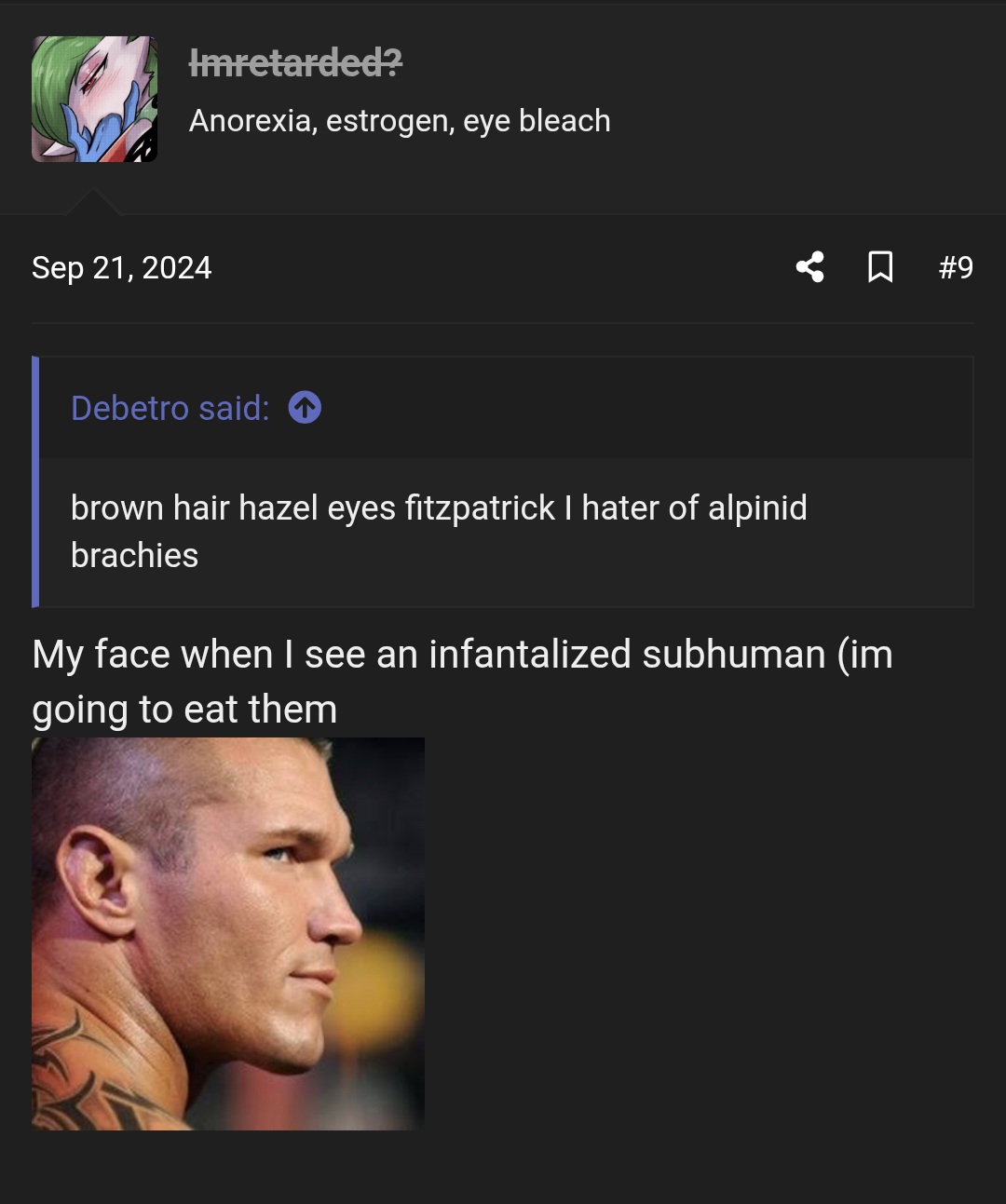Open sharing options with the share symbol
1006x1204 pixels.
810,267
